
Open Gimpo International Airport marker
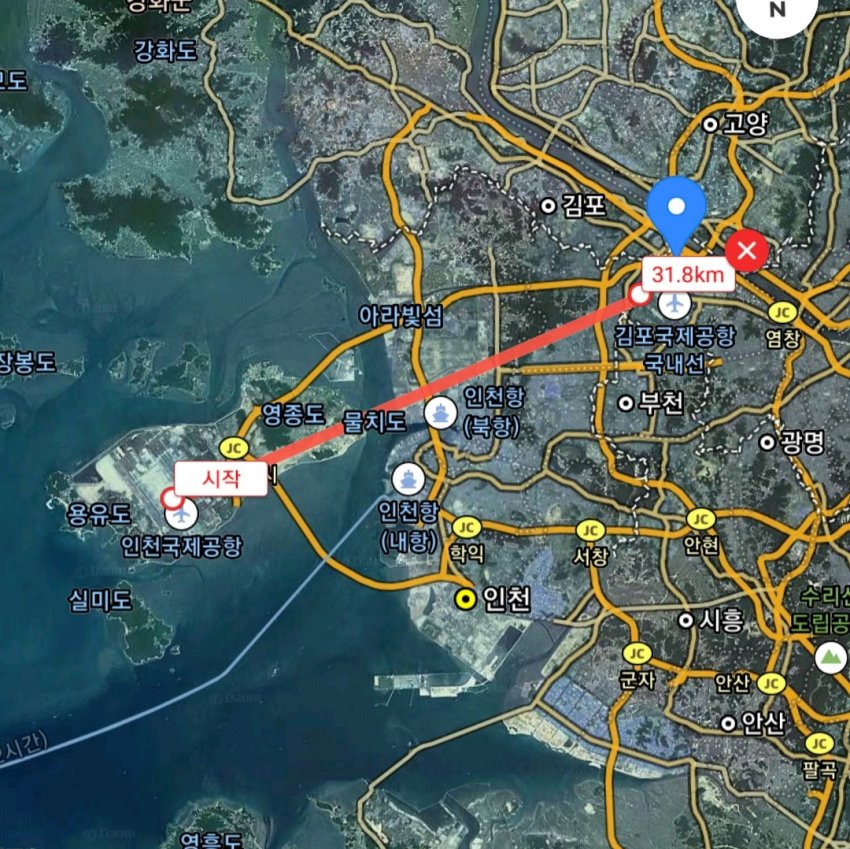(678, 301)
